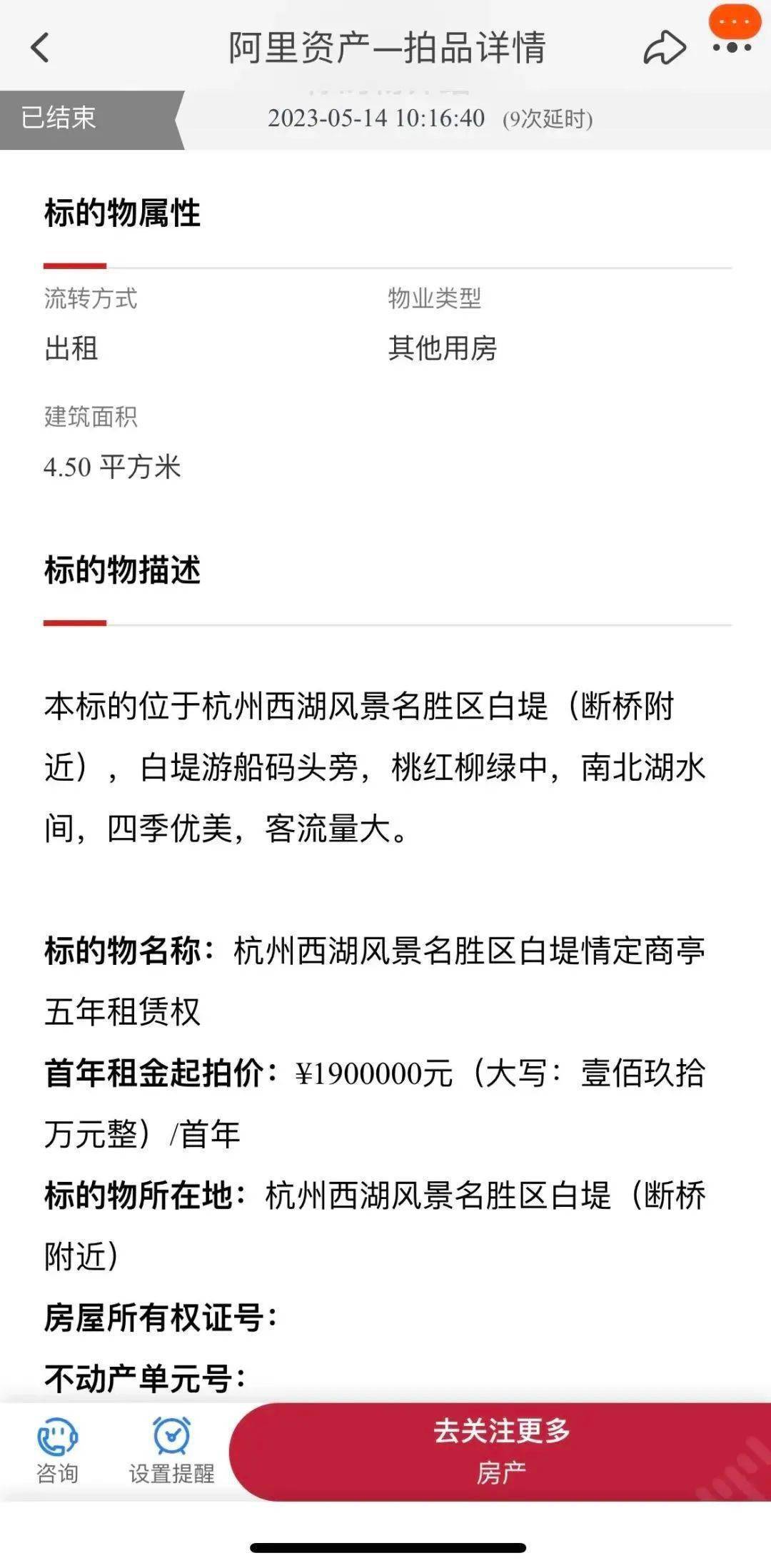This screenshot has height=1568, width=771.
Task: Go back from the auction detail page
Action: coord(40,48)
